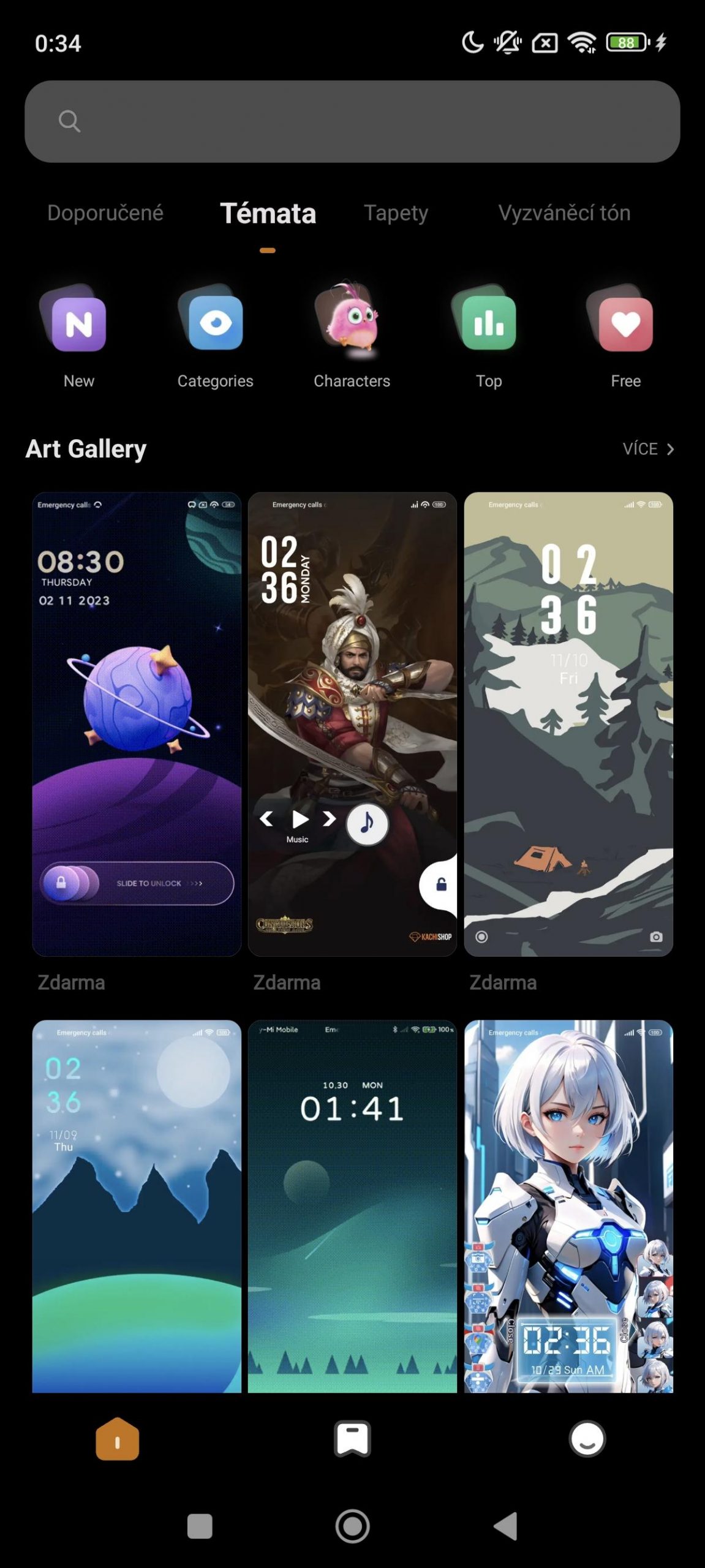Image resolution: width=705 pixels, height=1568 pixels.
Task: Open the snowy moon mountain theme
Action: pyautogui.click(x=137, y=1206)
